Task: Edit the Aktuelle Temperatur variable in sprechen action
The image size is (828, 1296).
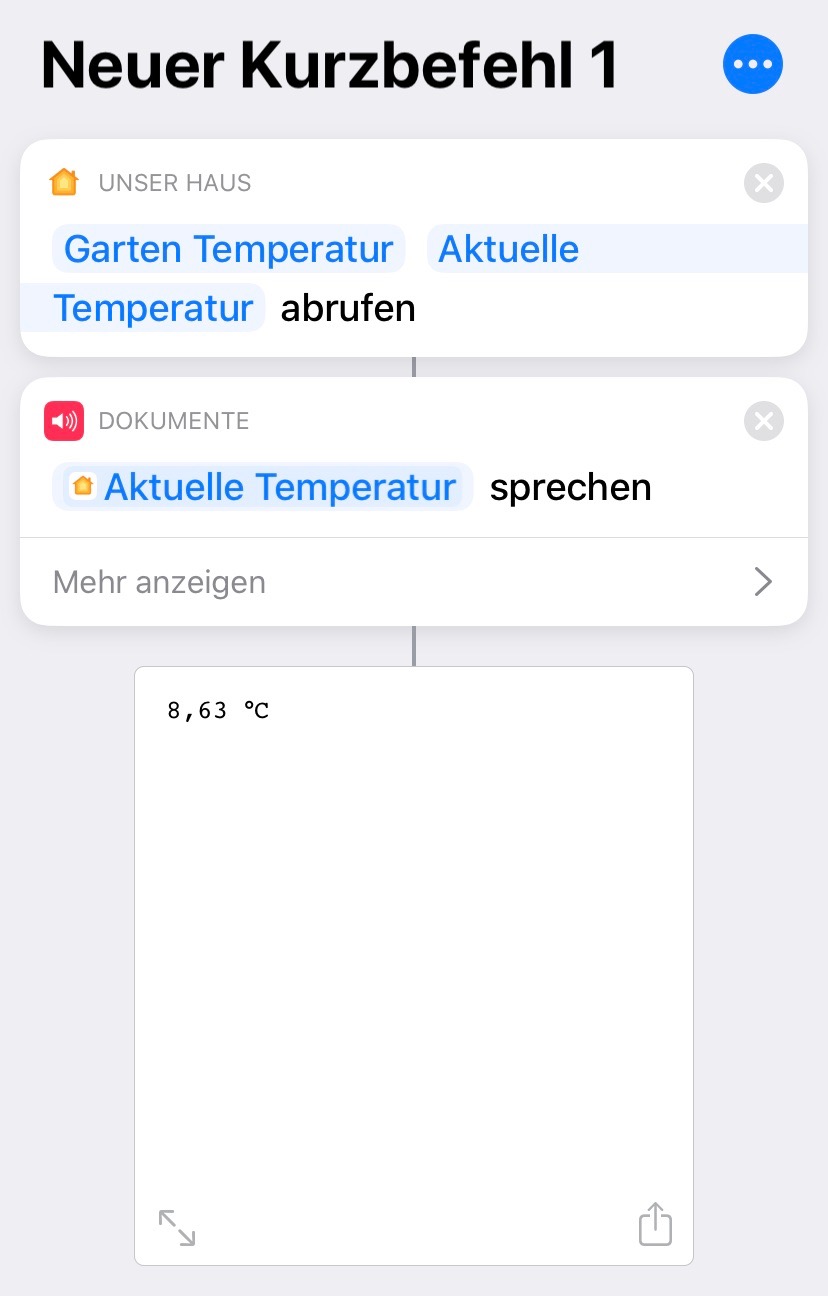Action: 262,487
